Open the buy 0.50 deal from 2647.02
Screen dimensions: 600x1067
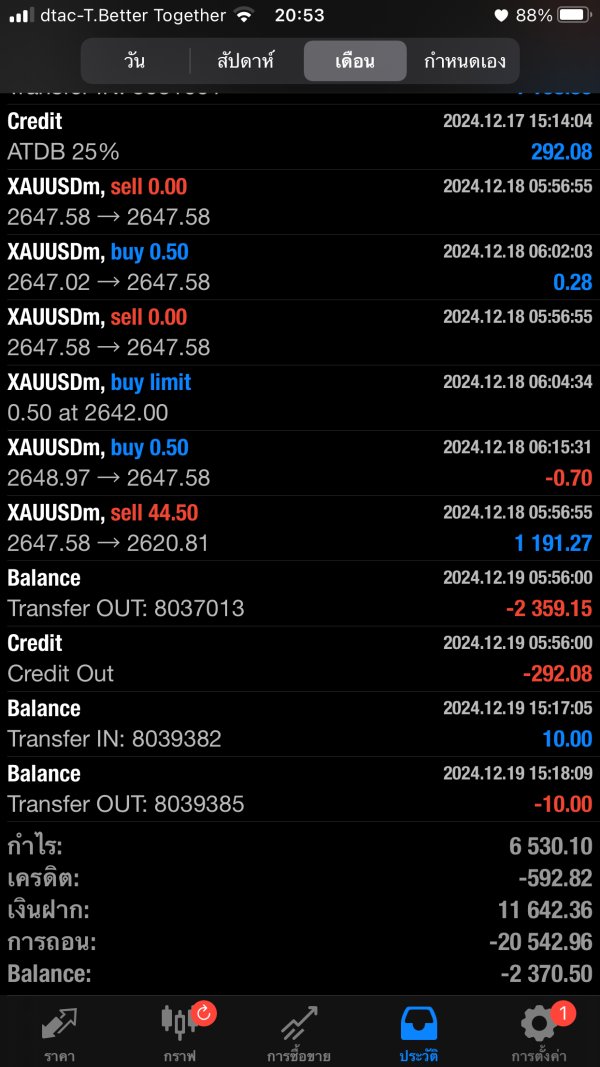pyautogui.click(x=300, y=267)
